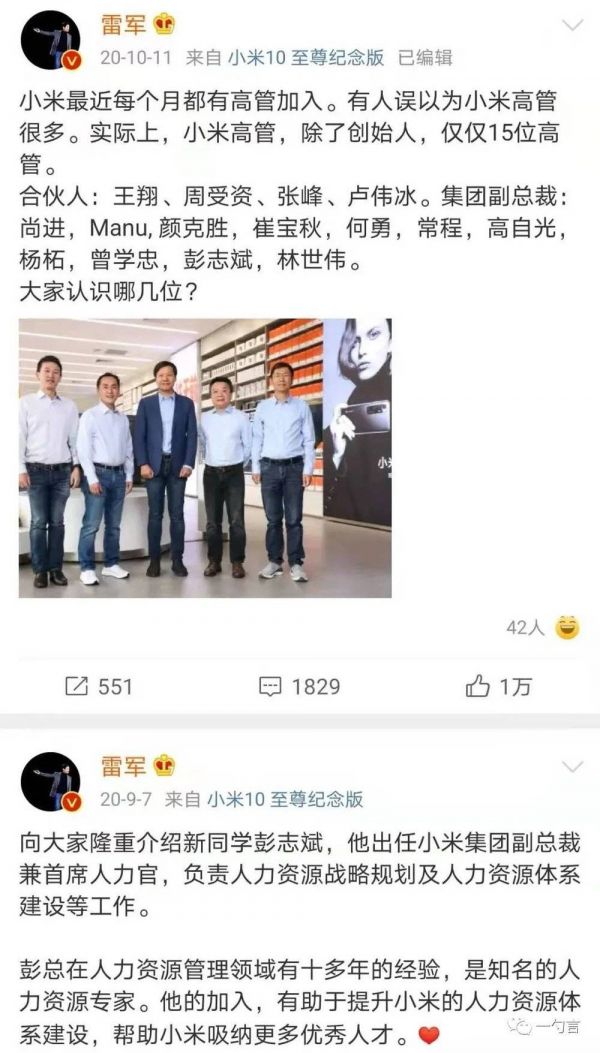The image size is (600, 1053).
Task: Expand the dropdown chevron on the 20-10-11 post
Action: [x=572, y=25]
